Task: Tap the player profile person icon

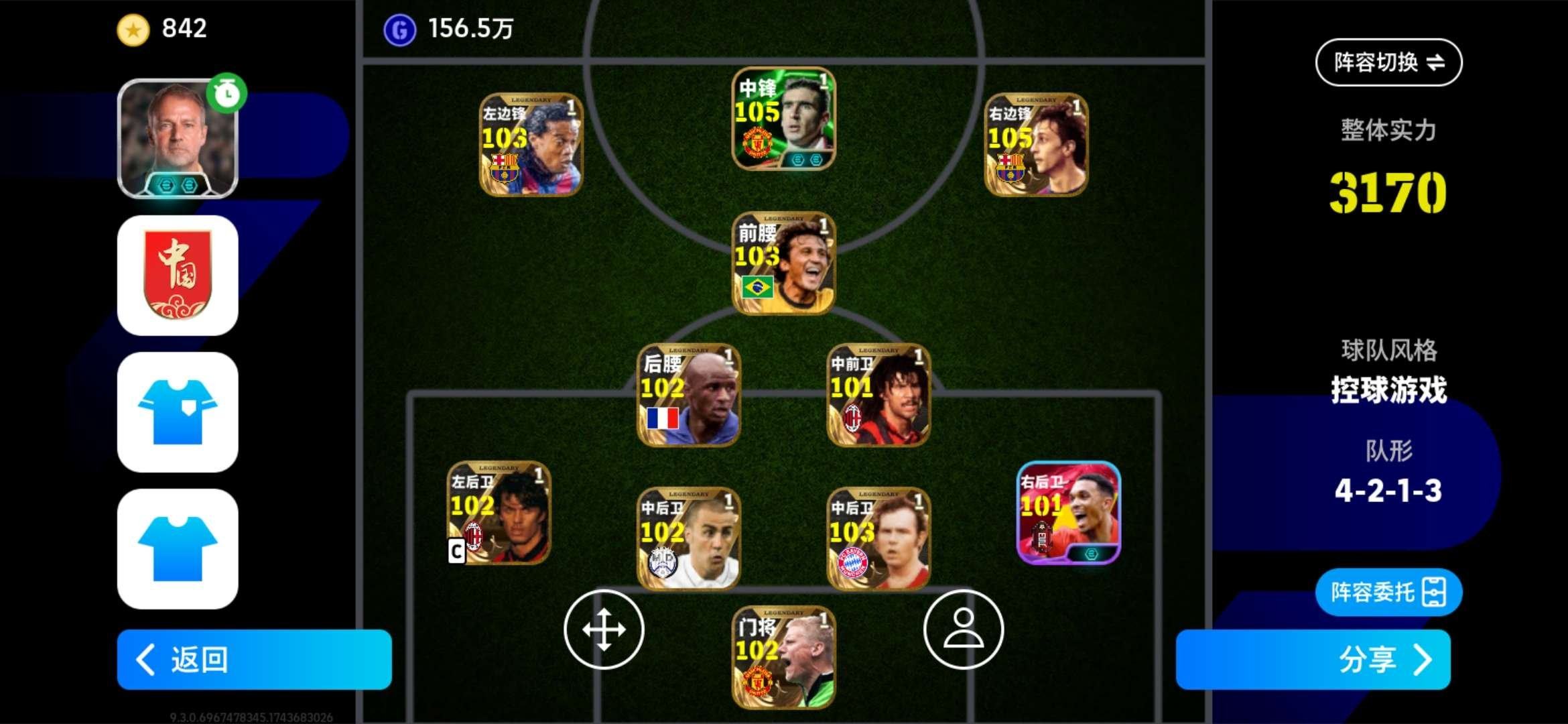Action: click(x=963, y=629)
